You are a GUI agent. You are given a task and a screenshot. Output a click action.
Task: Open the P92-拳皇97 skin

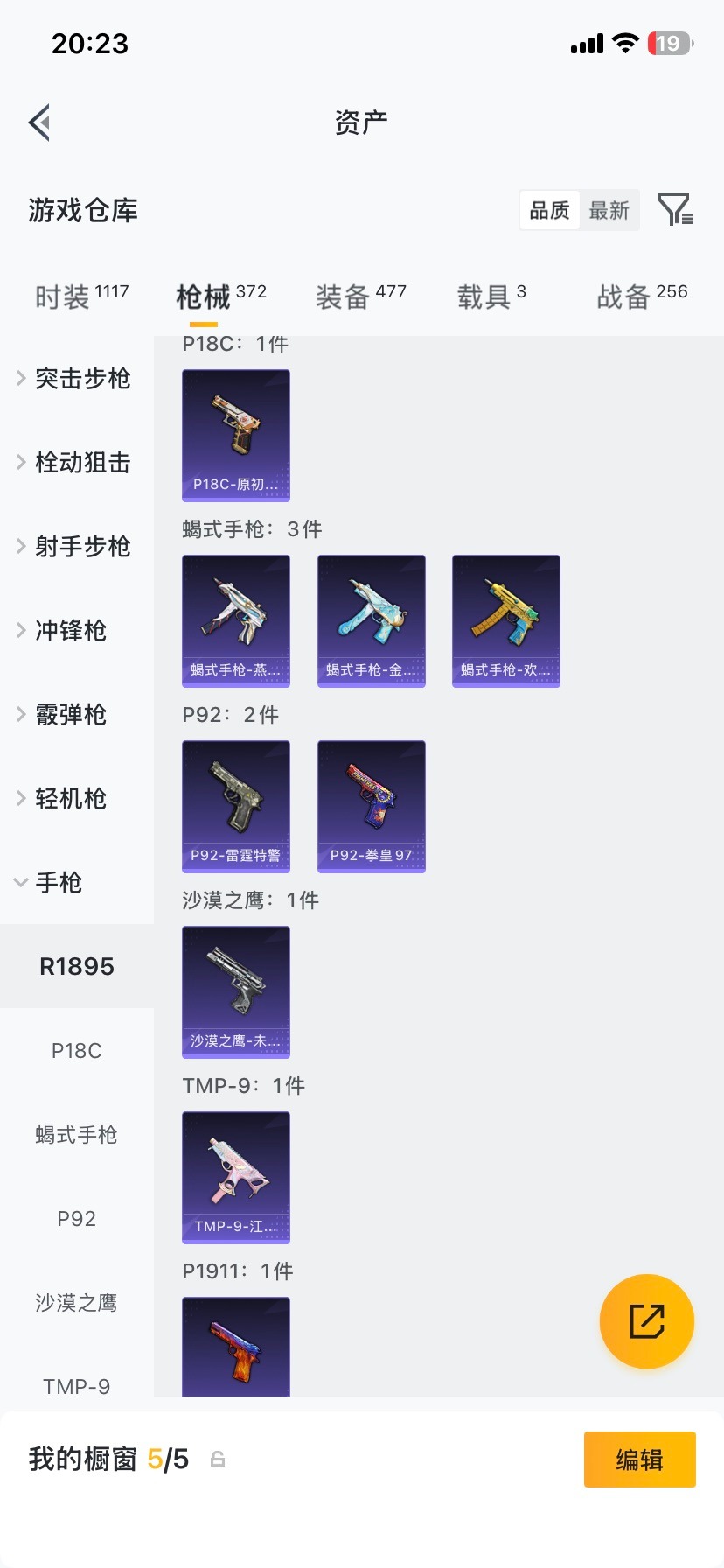[371, 806]
